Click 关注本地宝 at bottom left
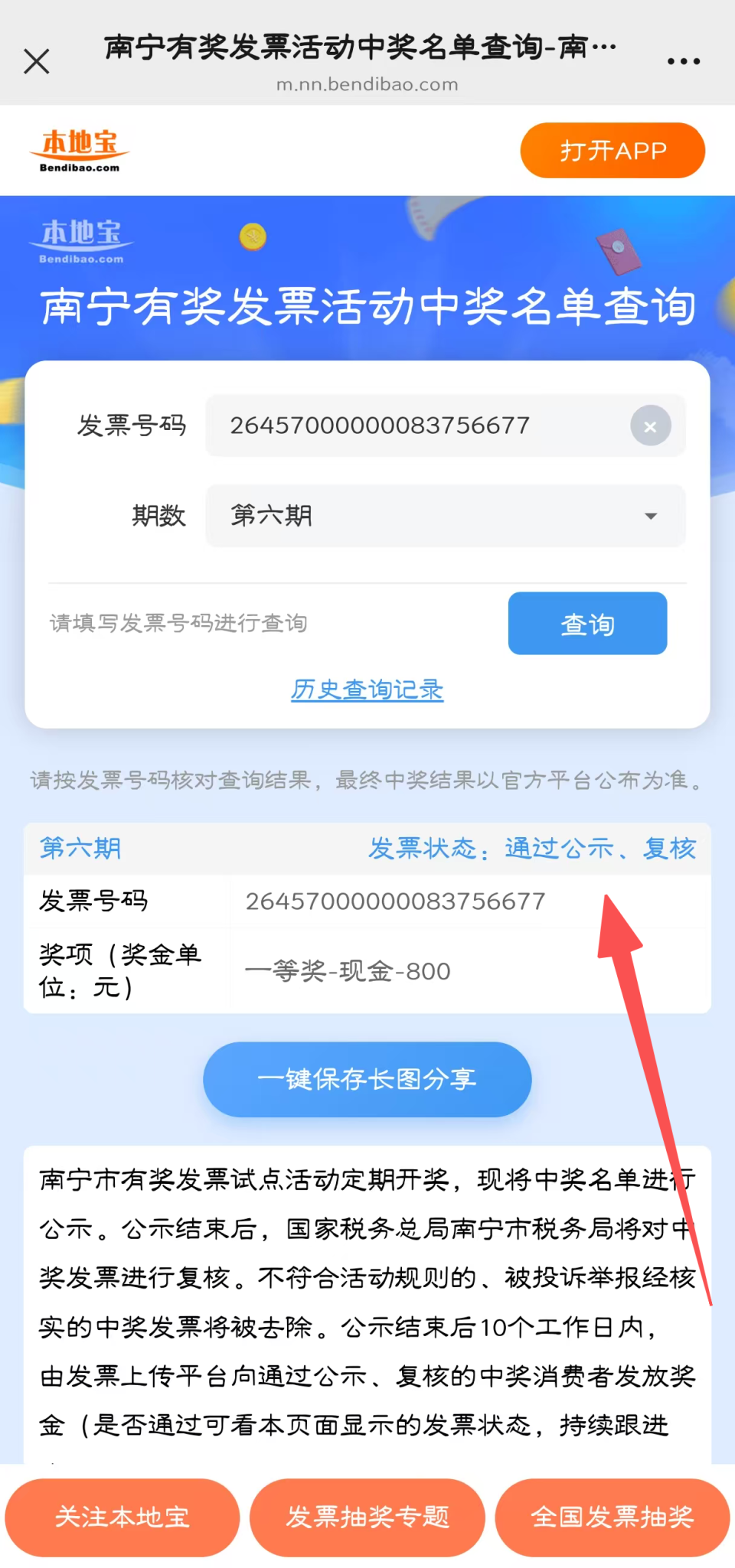 pyautogui.click(x=122, y=1517)
